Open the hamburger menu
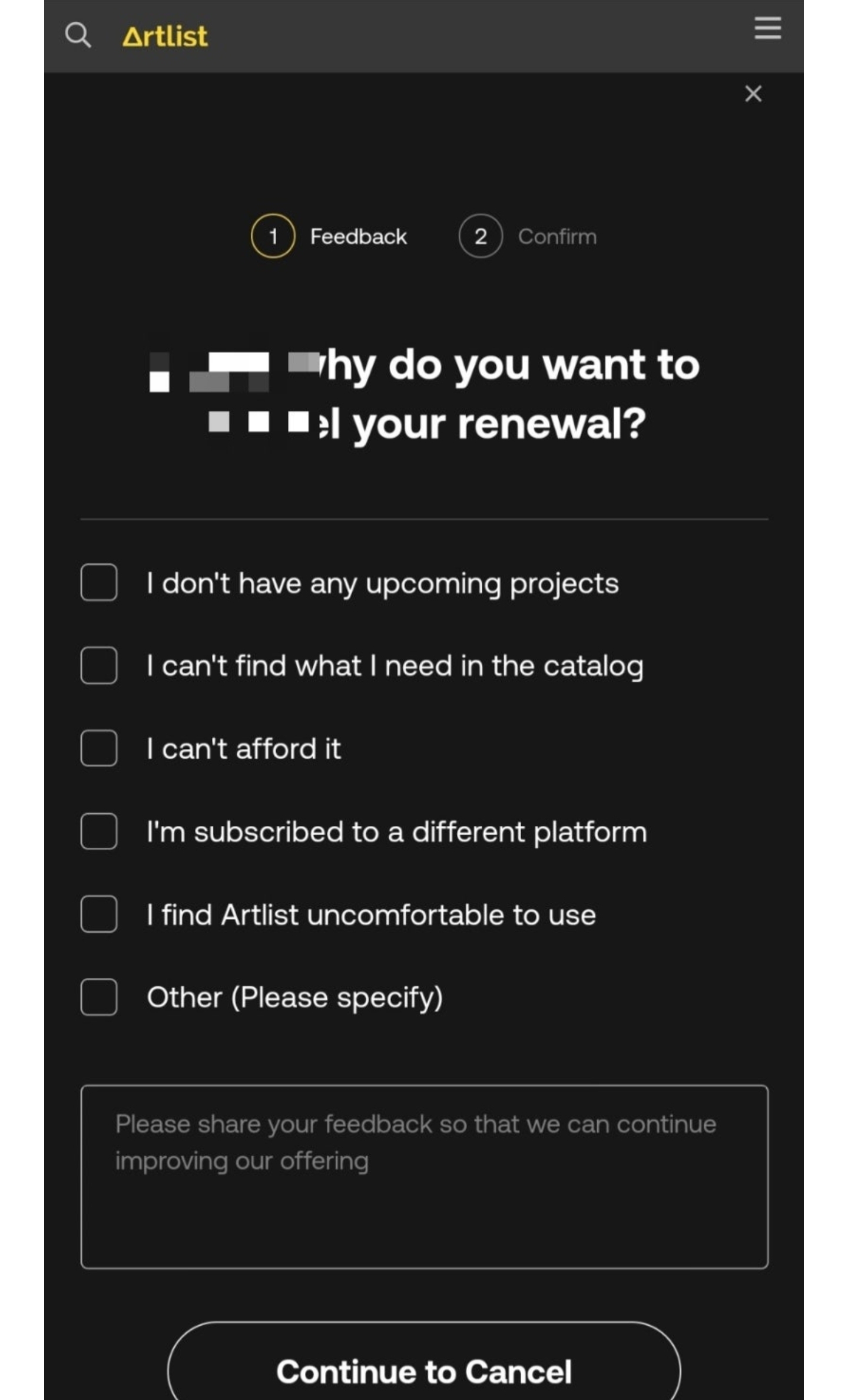Screen dimensions: 848x1400 tap(768, 28)
